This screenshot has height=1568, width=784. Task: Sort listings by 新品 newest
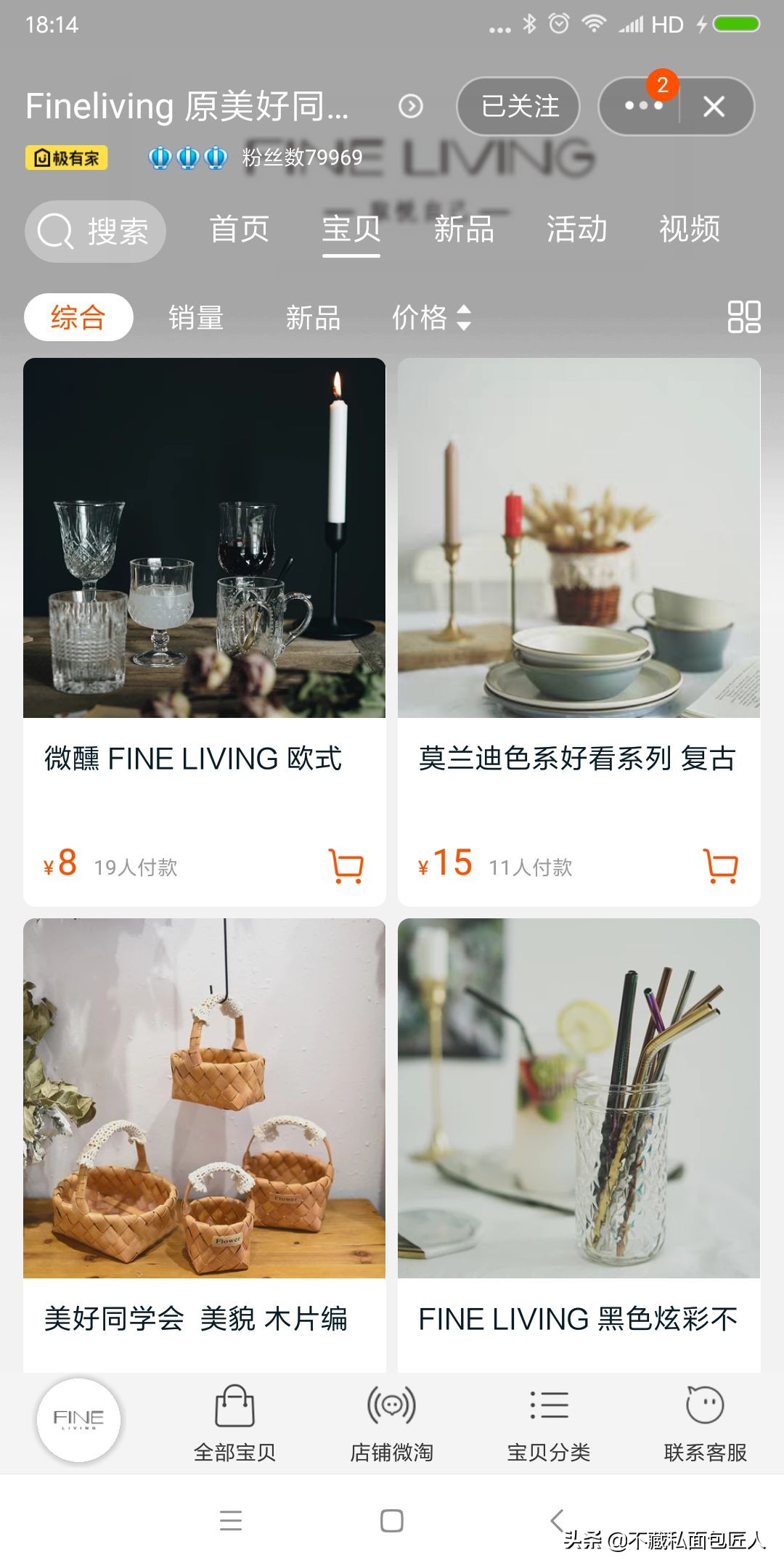tap(314, 317)
